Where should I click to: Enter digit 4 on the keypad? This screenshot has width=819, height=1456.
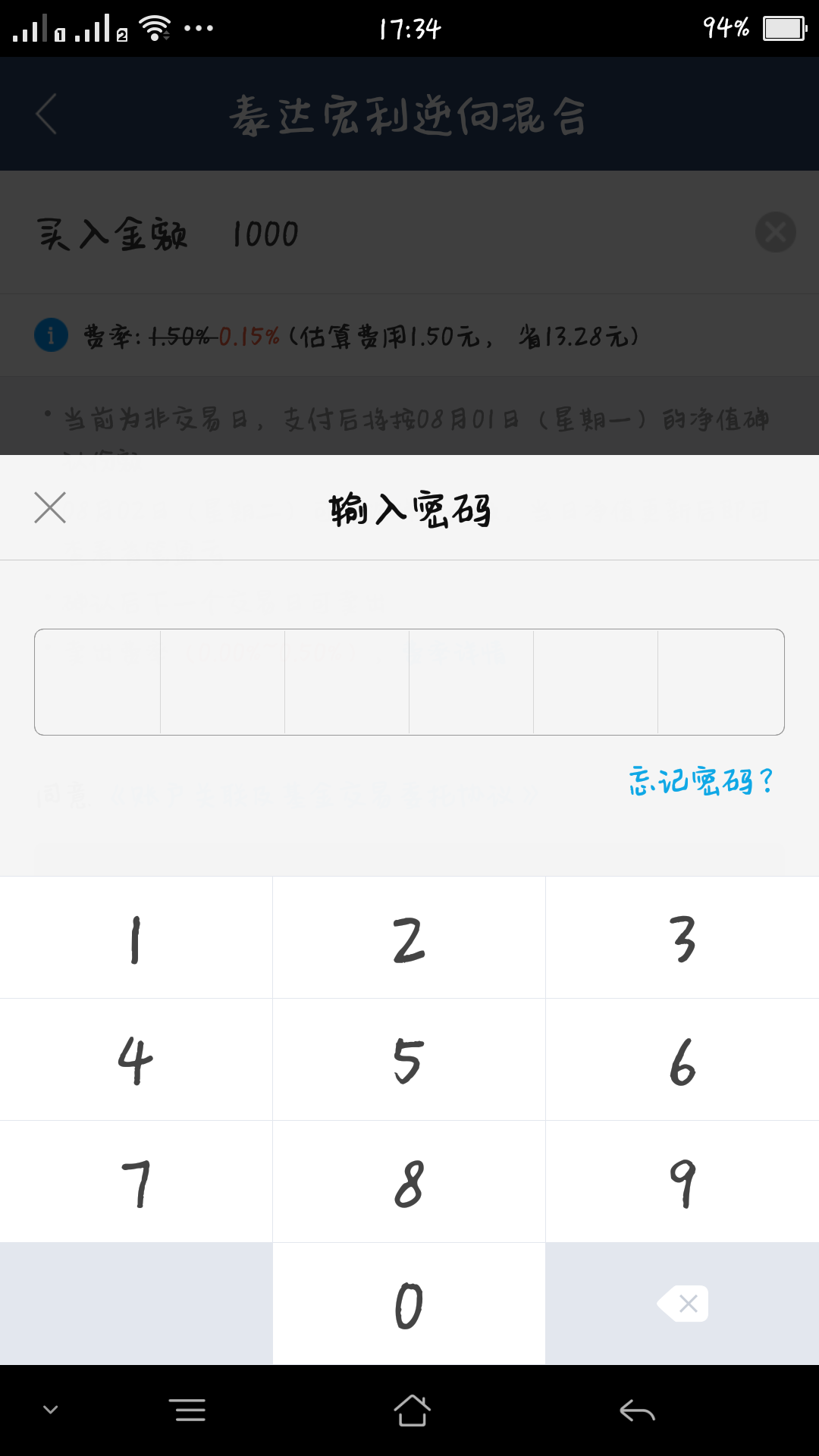coord(136,1059)
